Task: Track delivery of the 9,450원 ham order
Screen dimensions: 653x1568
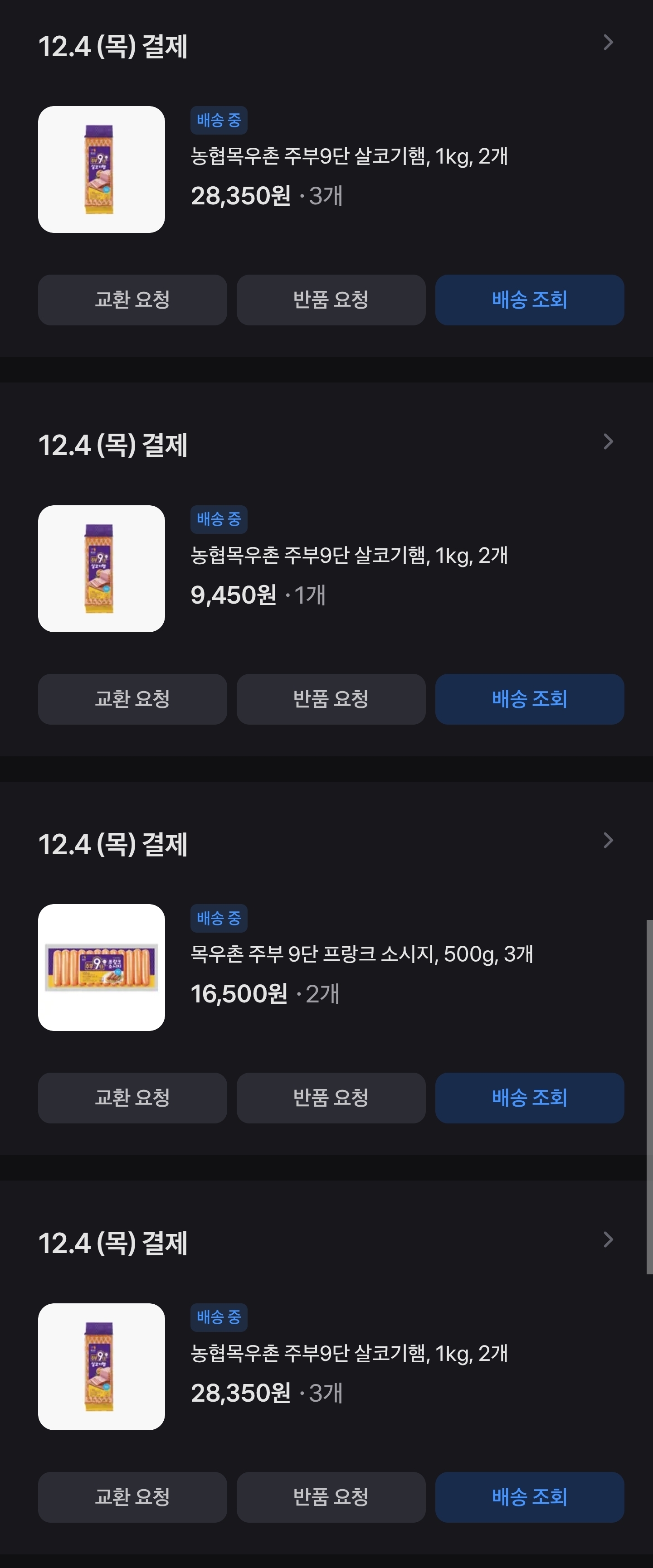Action: pyautogui.click(x=529, y=699)
